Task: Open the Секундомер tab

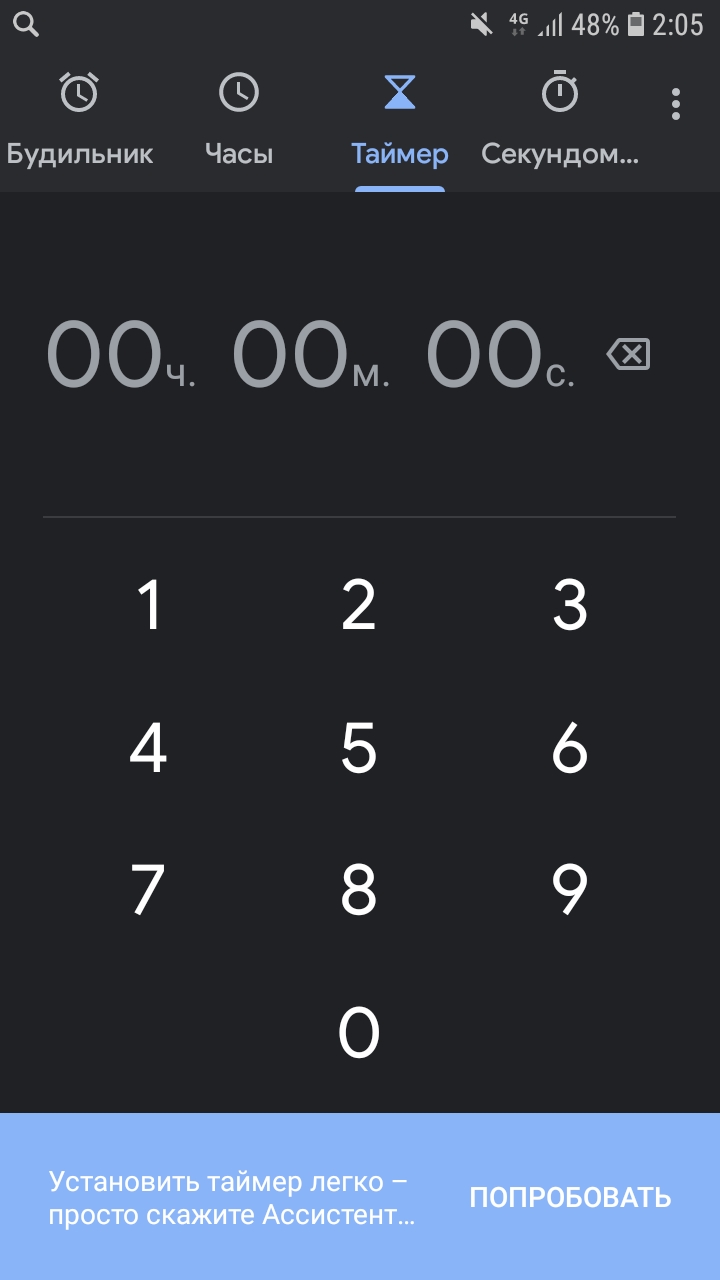Action: [560, 122]
